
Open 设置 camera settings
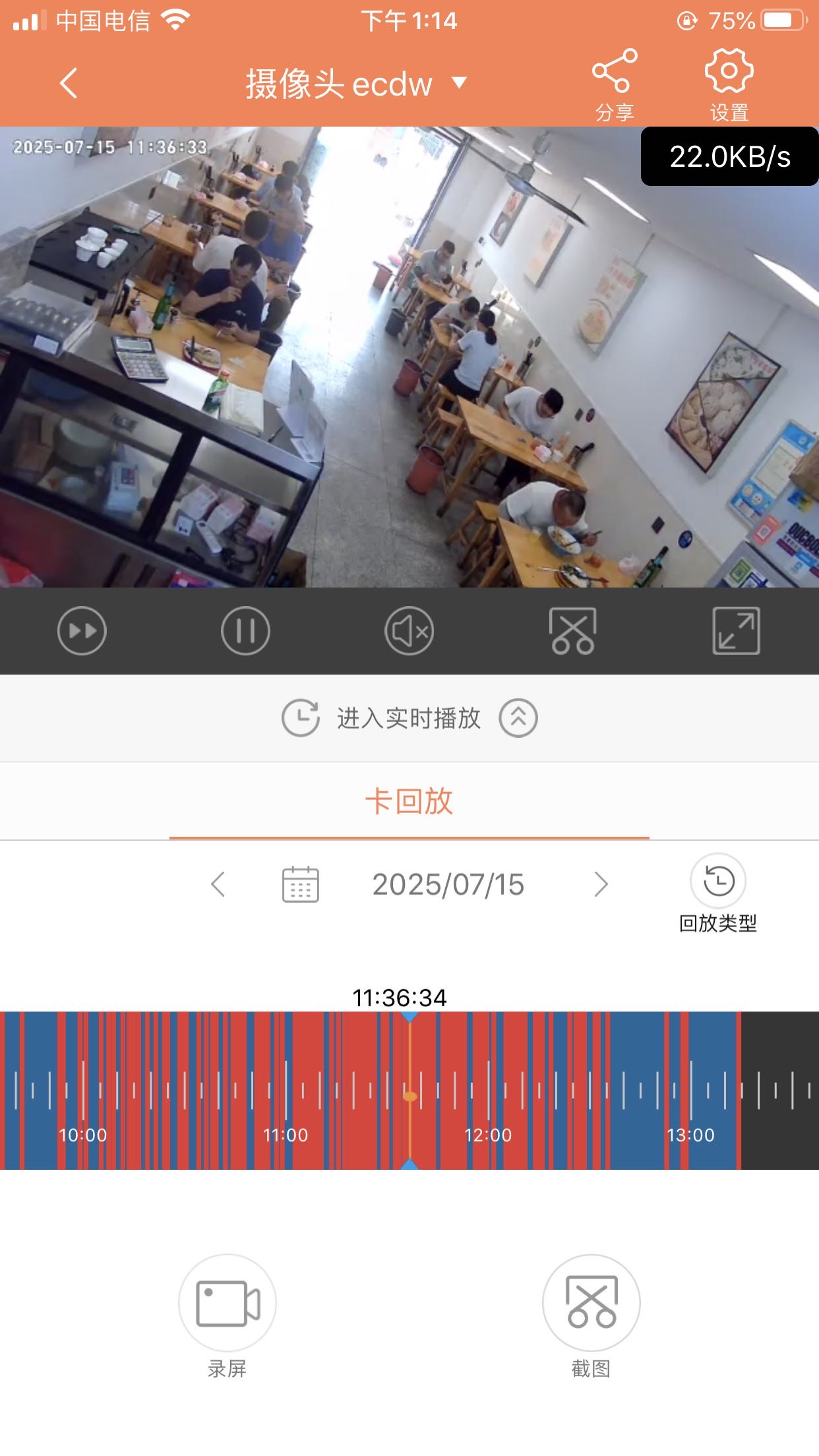(x=729, y=83)
